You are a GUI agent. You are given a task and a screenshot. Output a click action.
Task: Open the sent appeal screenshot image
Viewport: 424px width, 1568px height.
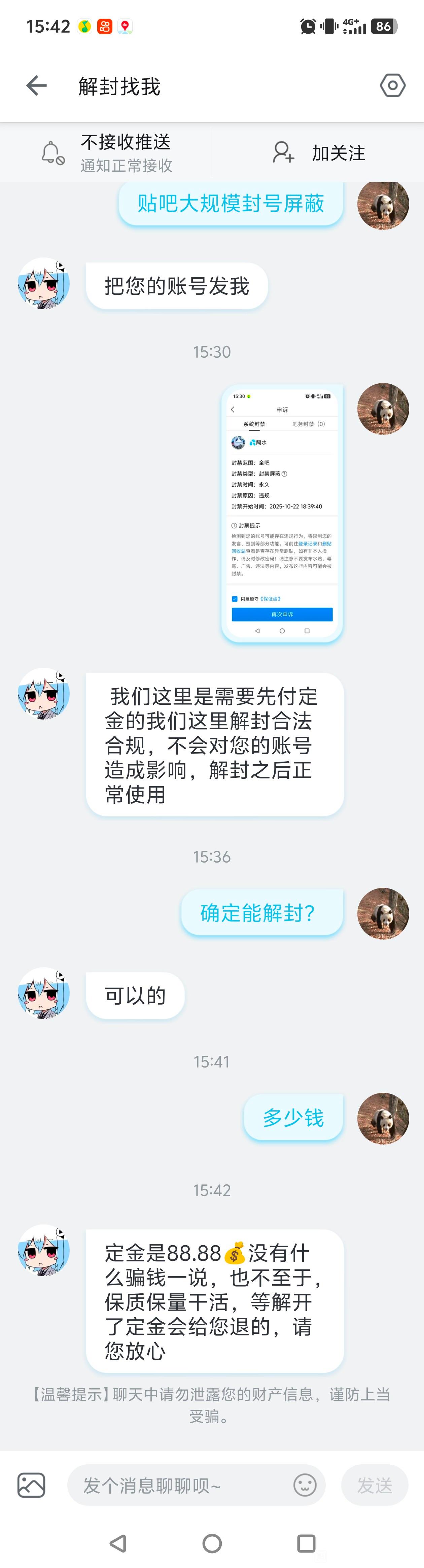point(282,513)
